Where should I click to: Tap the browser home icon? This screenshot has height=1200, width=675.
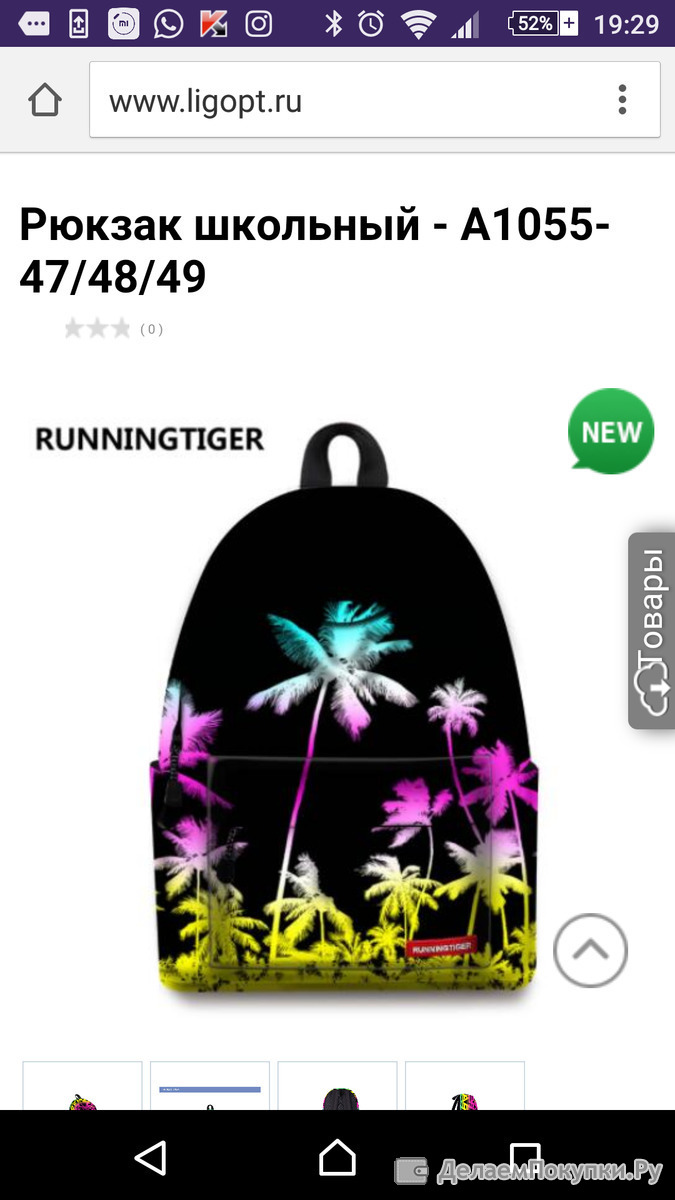click(x=45, y=100)
